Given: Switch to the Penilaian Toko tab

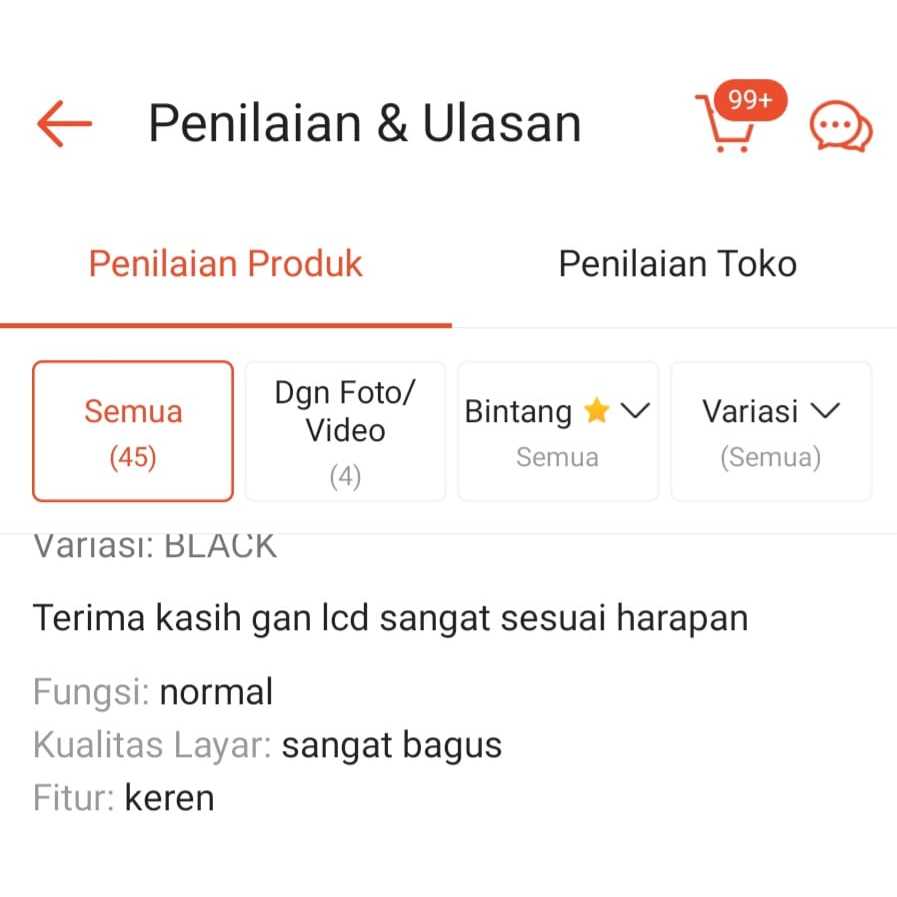Looking at the screenshot, I should 677,264.
